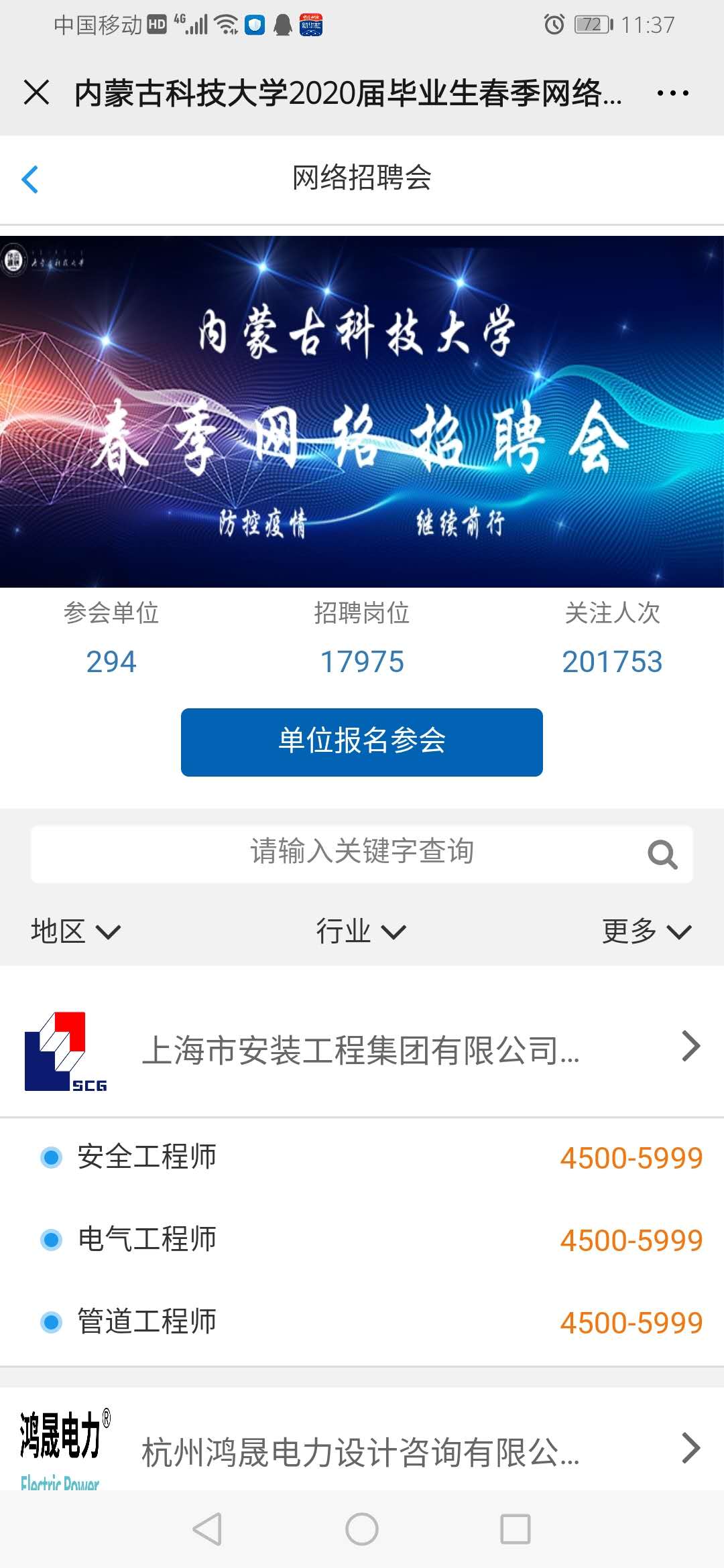Select the 电气工程师 job radio dot
Image resolution: width=724 pixels, height=1568 pixels.
[50, 1239]
